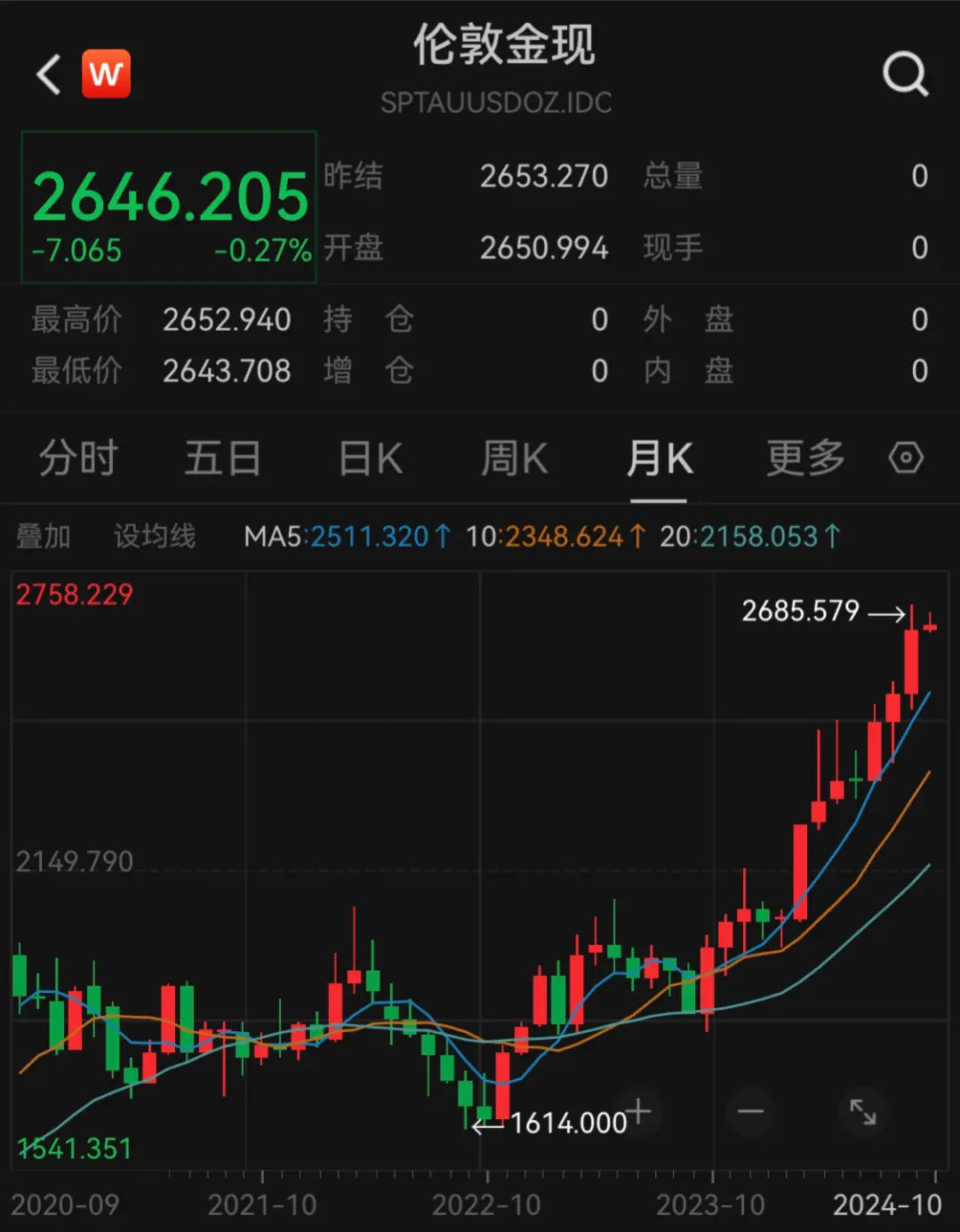Switch to the 周K tab
The height and width of the screenshot is (1232, 960).
click(x=514, y=459)
